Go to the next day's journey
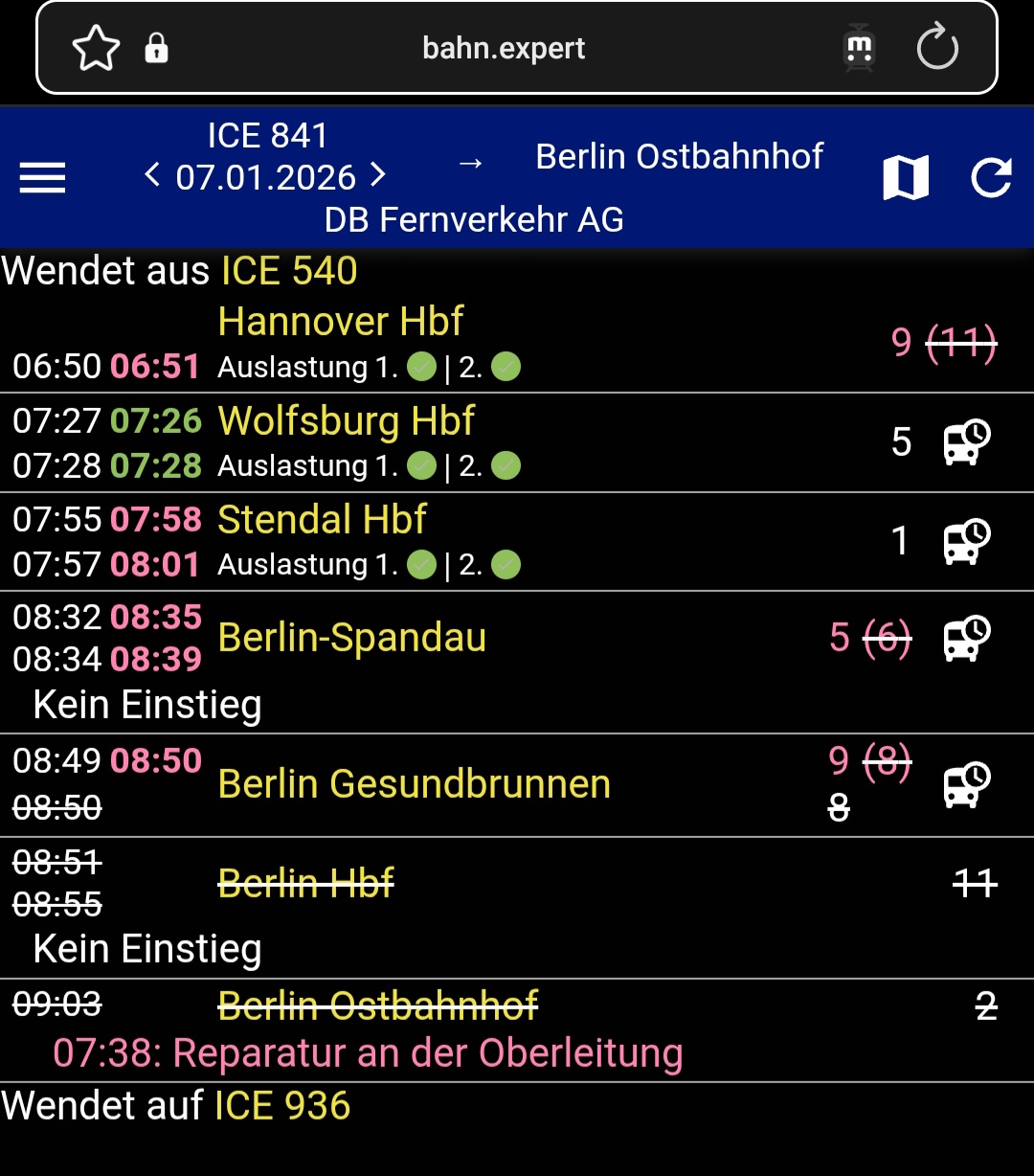This screenshot has height=1176, width=1034. pyautogui.click(x=378, y=175)
